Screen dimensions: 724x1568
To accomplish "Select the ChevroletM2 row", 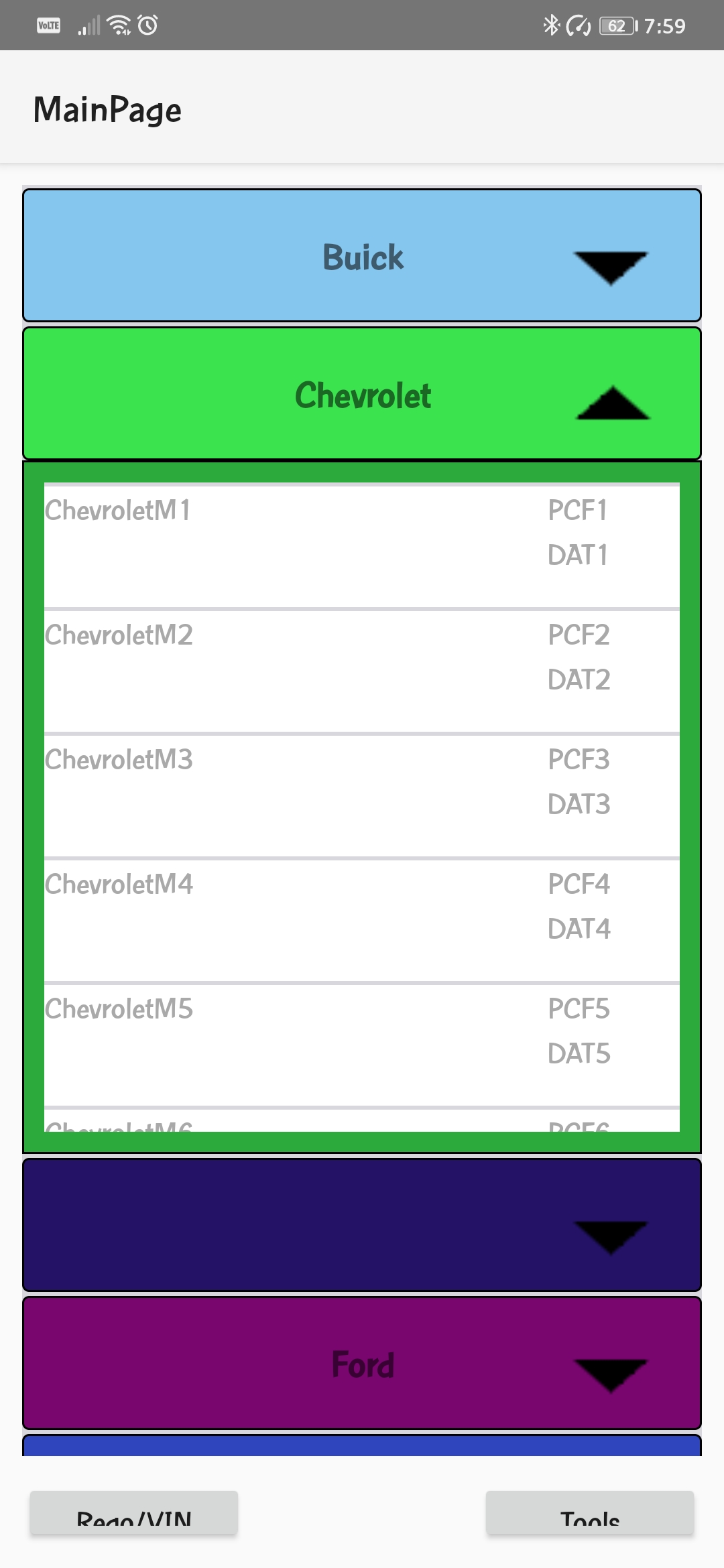I will point(362,671).
